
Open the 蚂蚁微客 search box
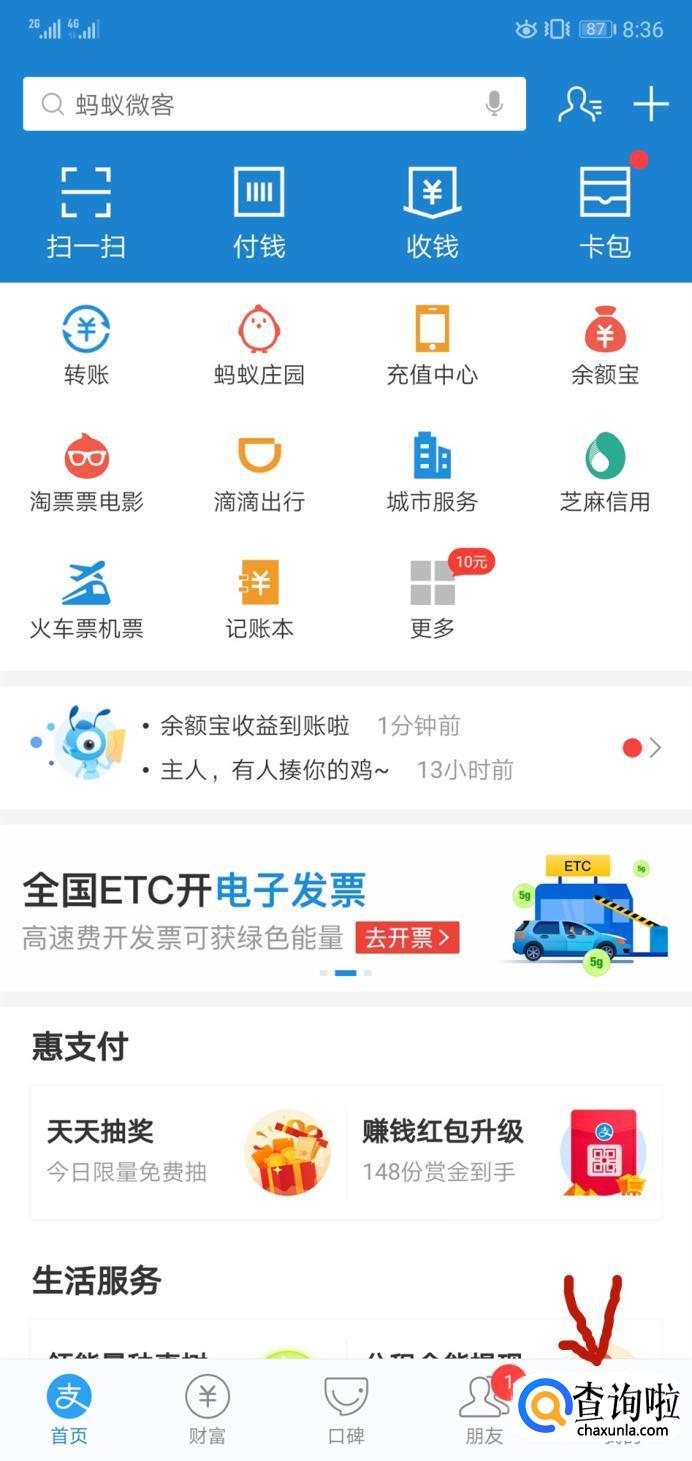pos(260,105)
